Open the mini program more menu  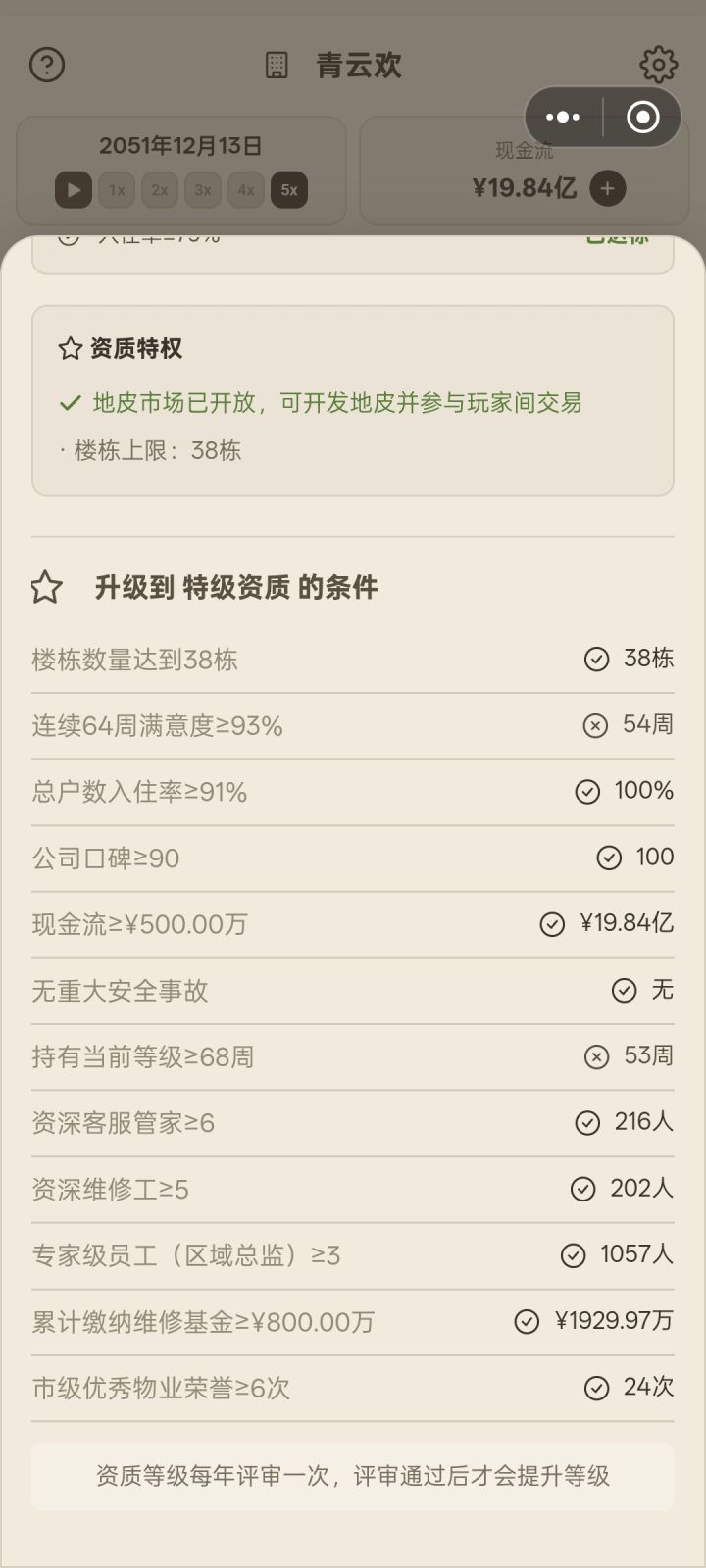(x=563, y=118)
